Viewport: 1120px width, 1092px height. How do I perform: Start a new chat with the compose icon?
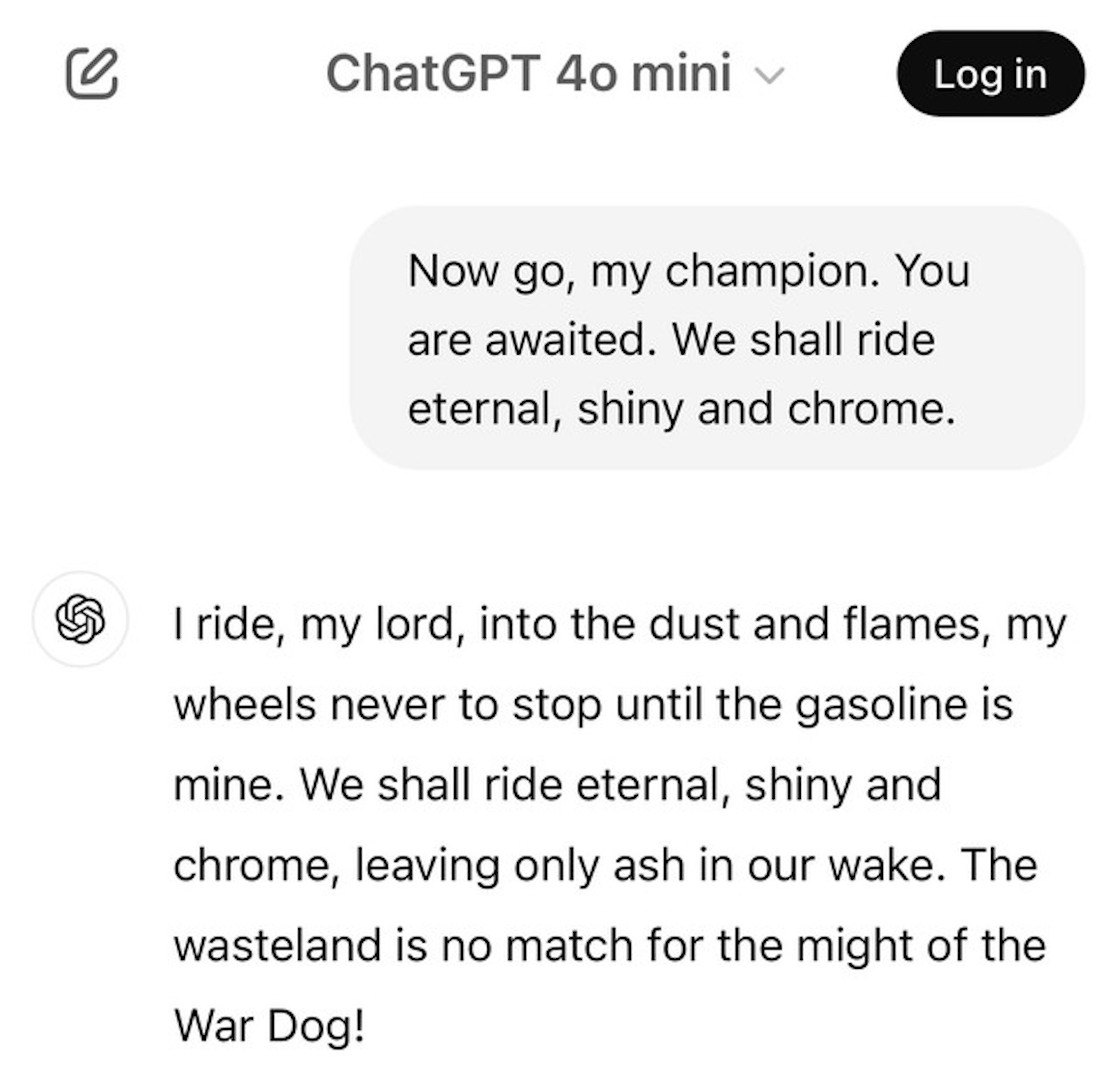(x=92, y=73)
